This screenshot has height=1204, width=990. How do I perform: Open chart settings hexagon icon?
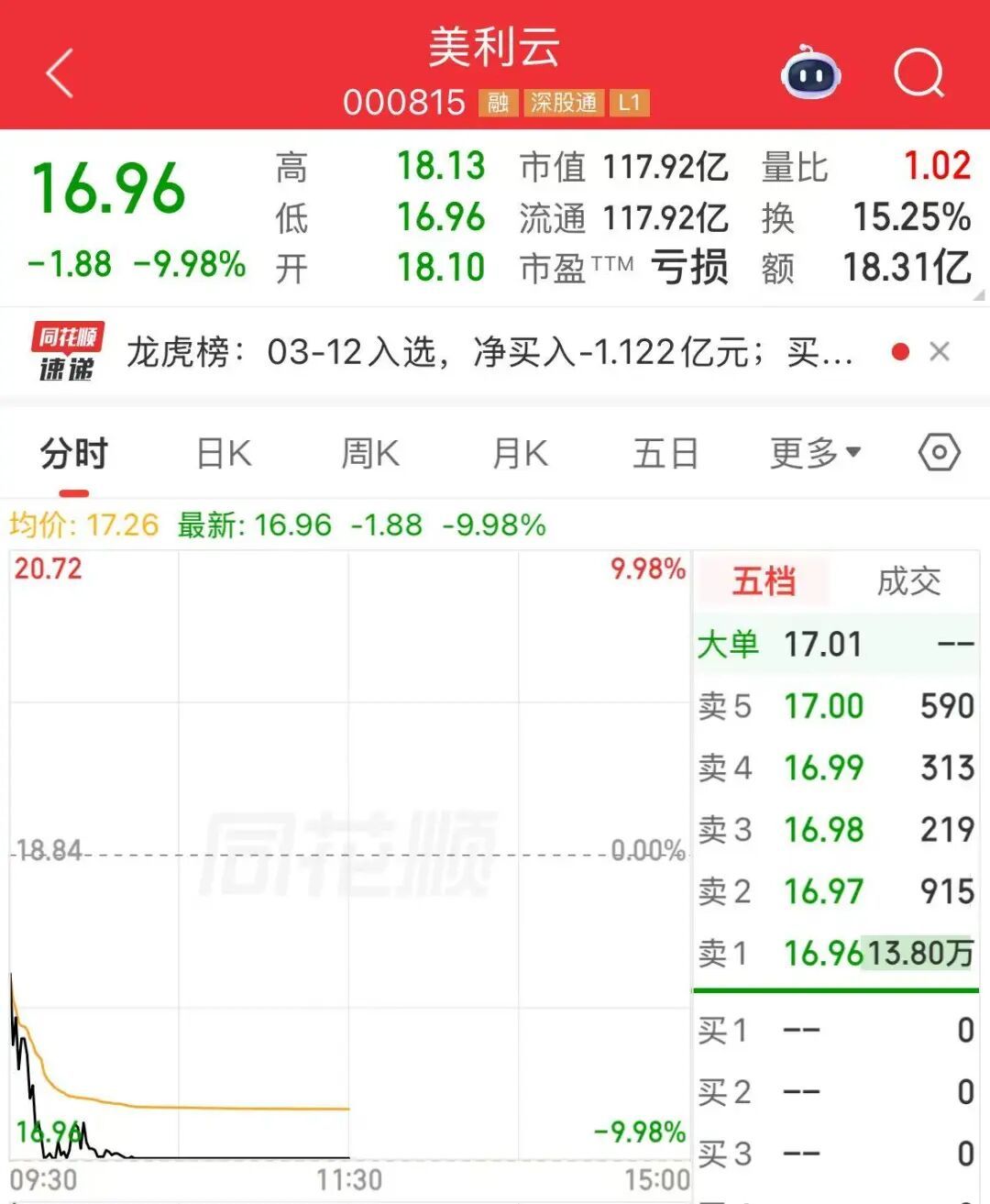click(940, 453)
